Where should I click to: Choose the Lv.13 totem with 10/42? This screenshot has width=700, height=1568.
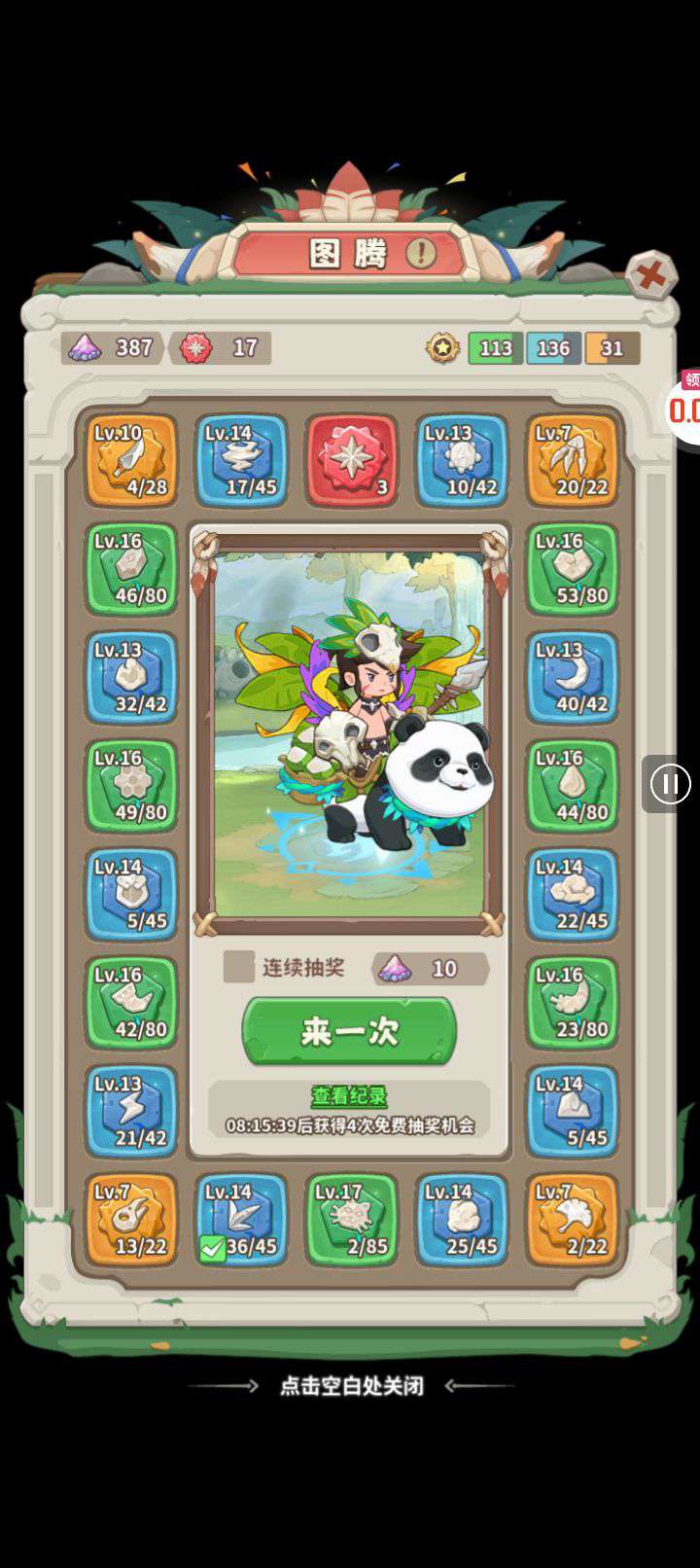461,461
